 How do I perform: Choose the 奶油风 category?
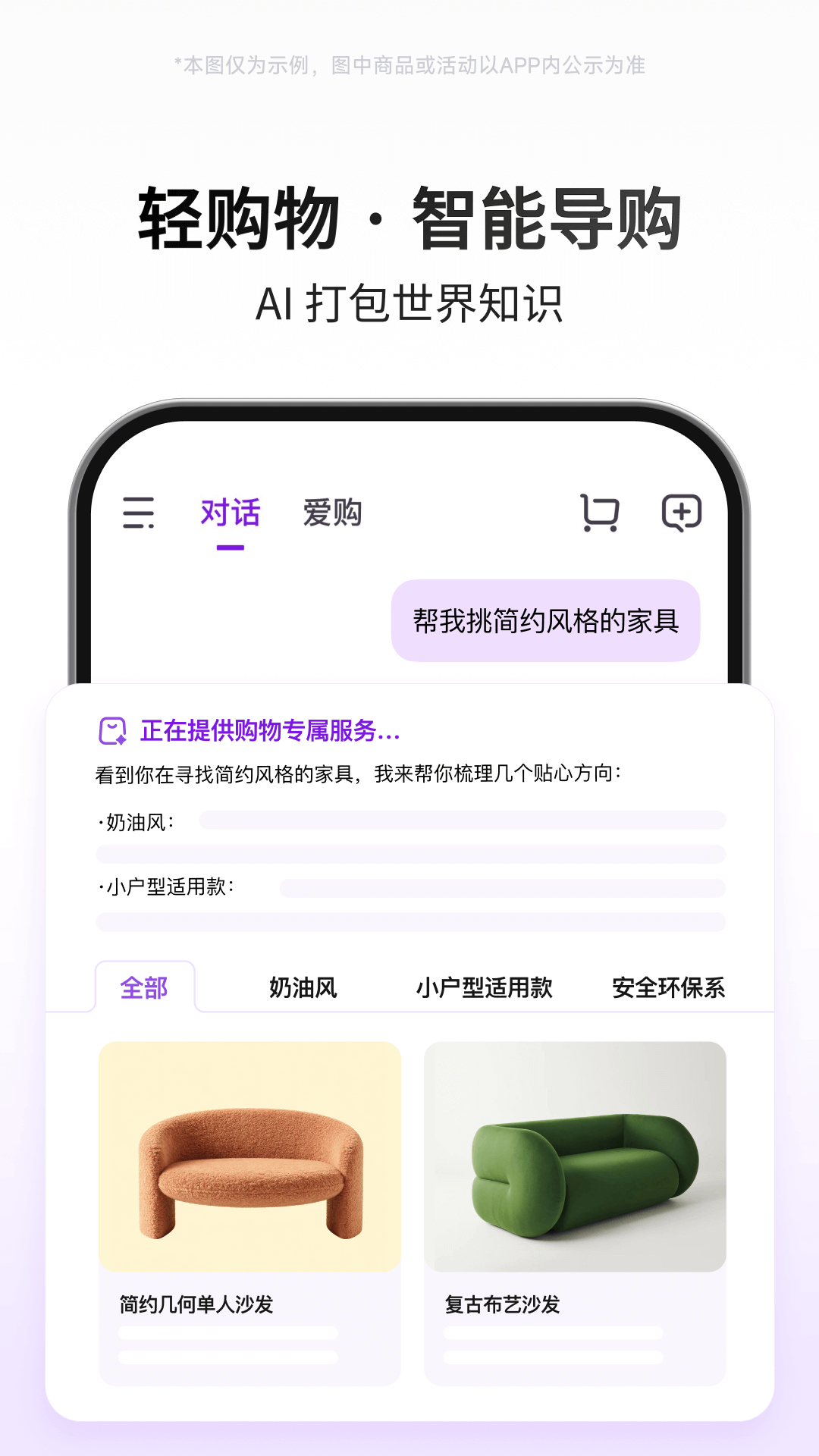pos(302,987)
